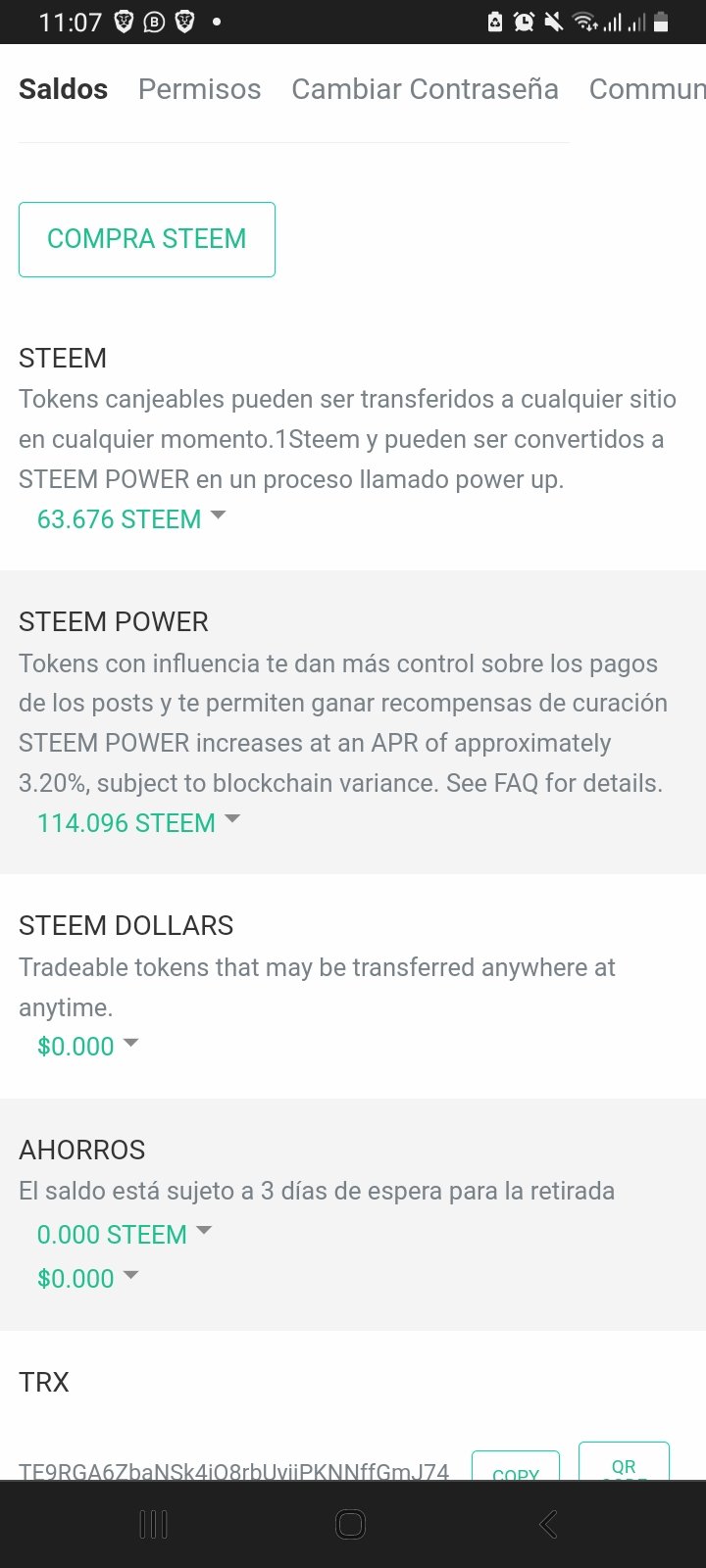Open the Cambiar Contraseña tab

point(425,89)
